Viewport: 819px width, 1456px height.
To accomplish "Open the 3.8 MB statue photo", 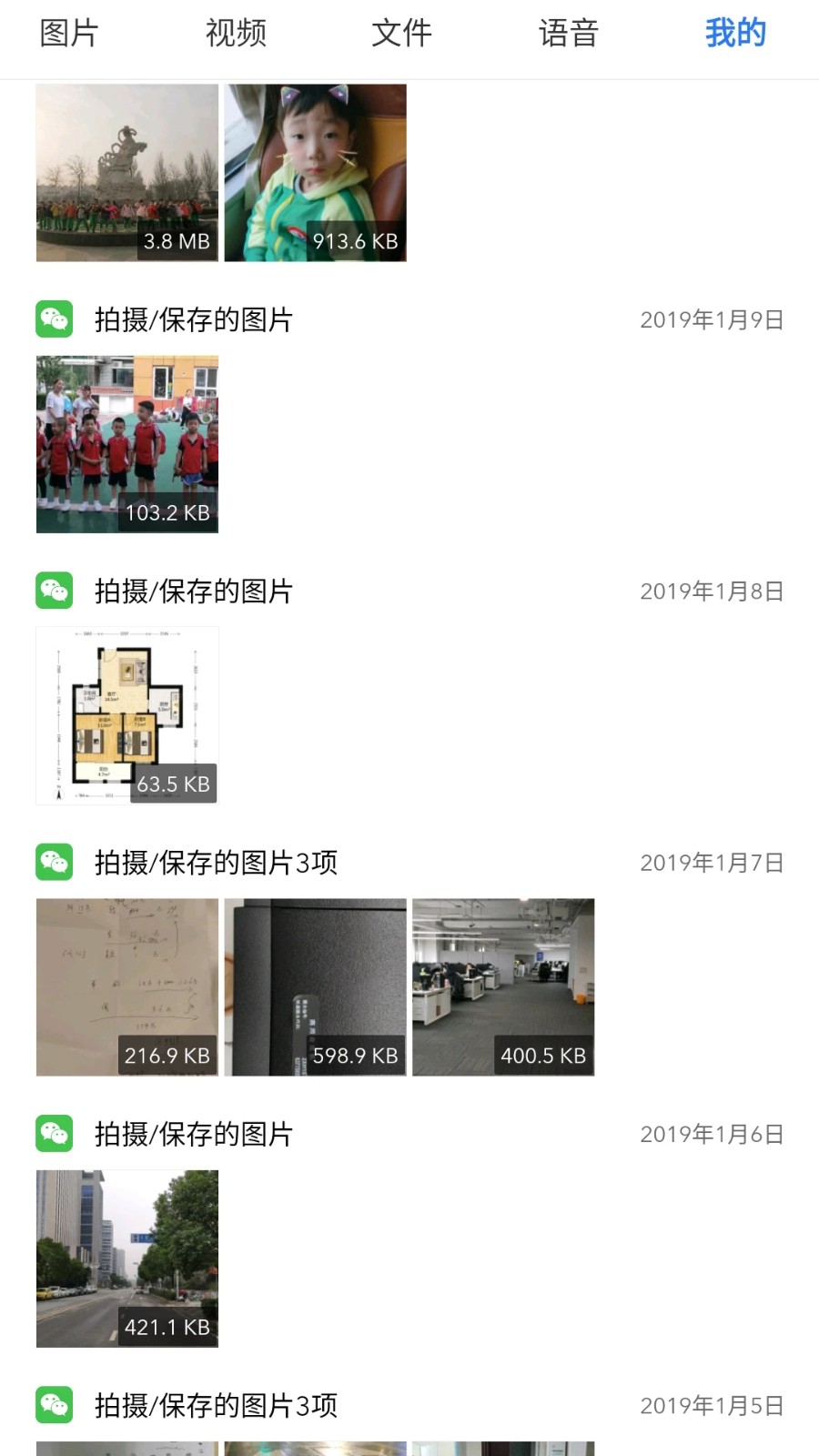I will point(127,173).
